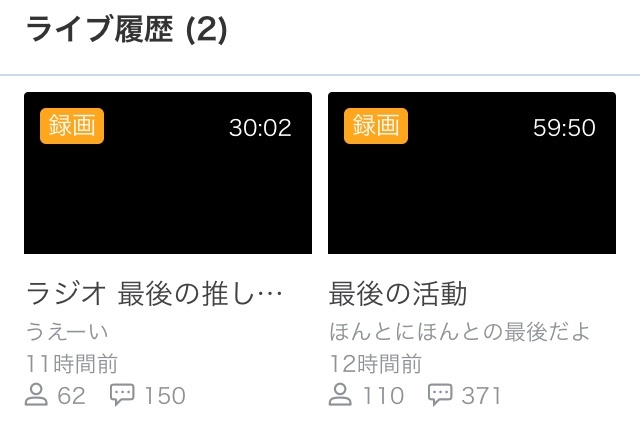The height and width of the screenshot is (444, 640).
Task: Open the 30:02 recorded live video
Action: 167,173
